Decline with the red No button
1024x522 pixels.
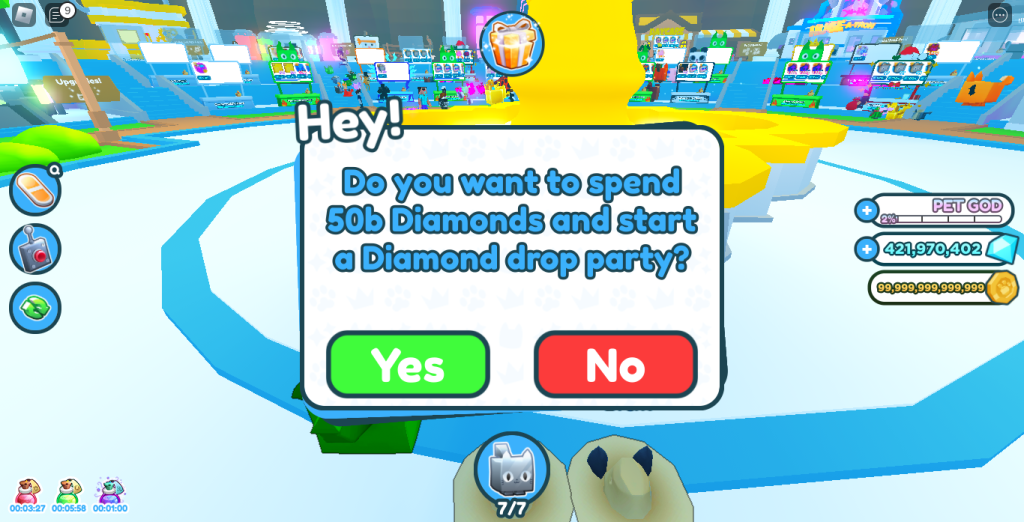tap(615, 365)
